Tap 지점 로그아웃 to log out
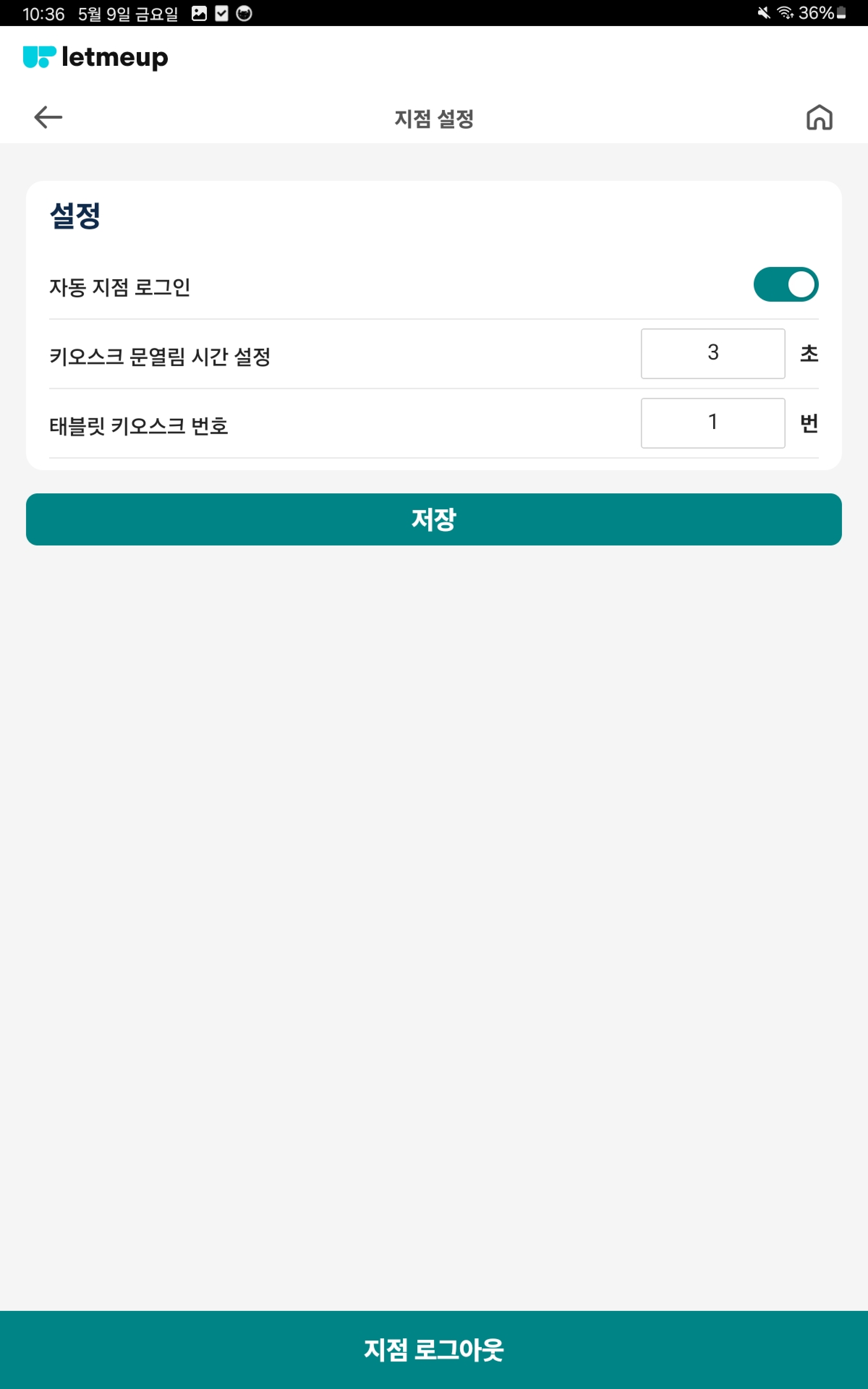 [x=434, y=1349]
